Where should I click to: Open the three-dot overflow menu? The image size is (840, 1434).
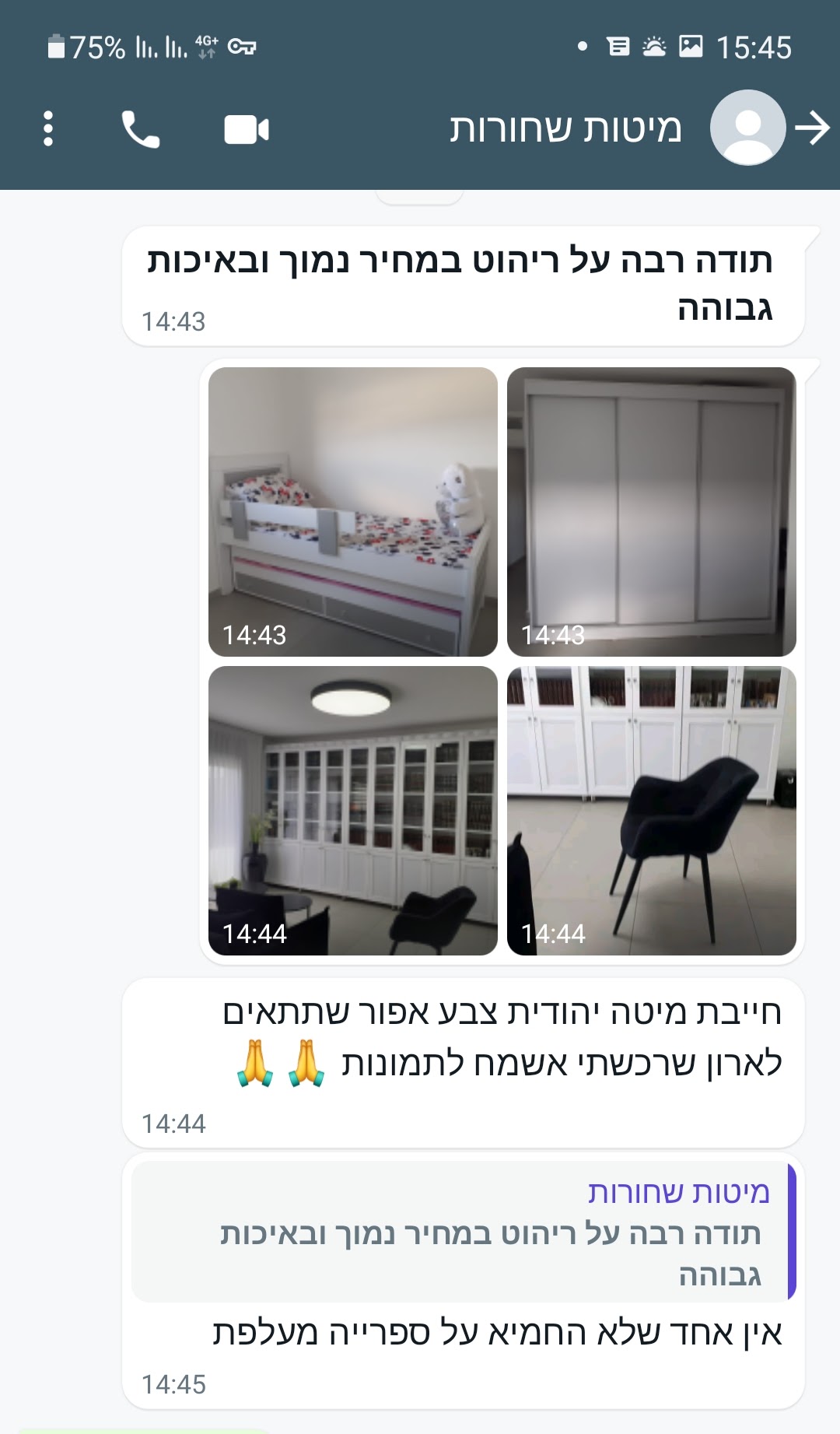click(48, 128)
